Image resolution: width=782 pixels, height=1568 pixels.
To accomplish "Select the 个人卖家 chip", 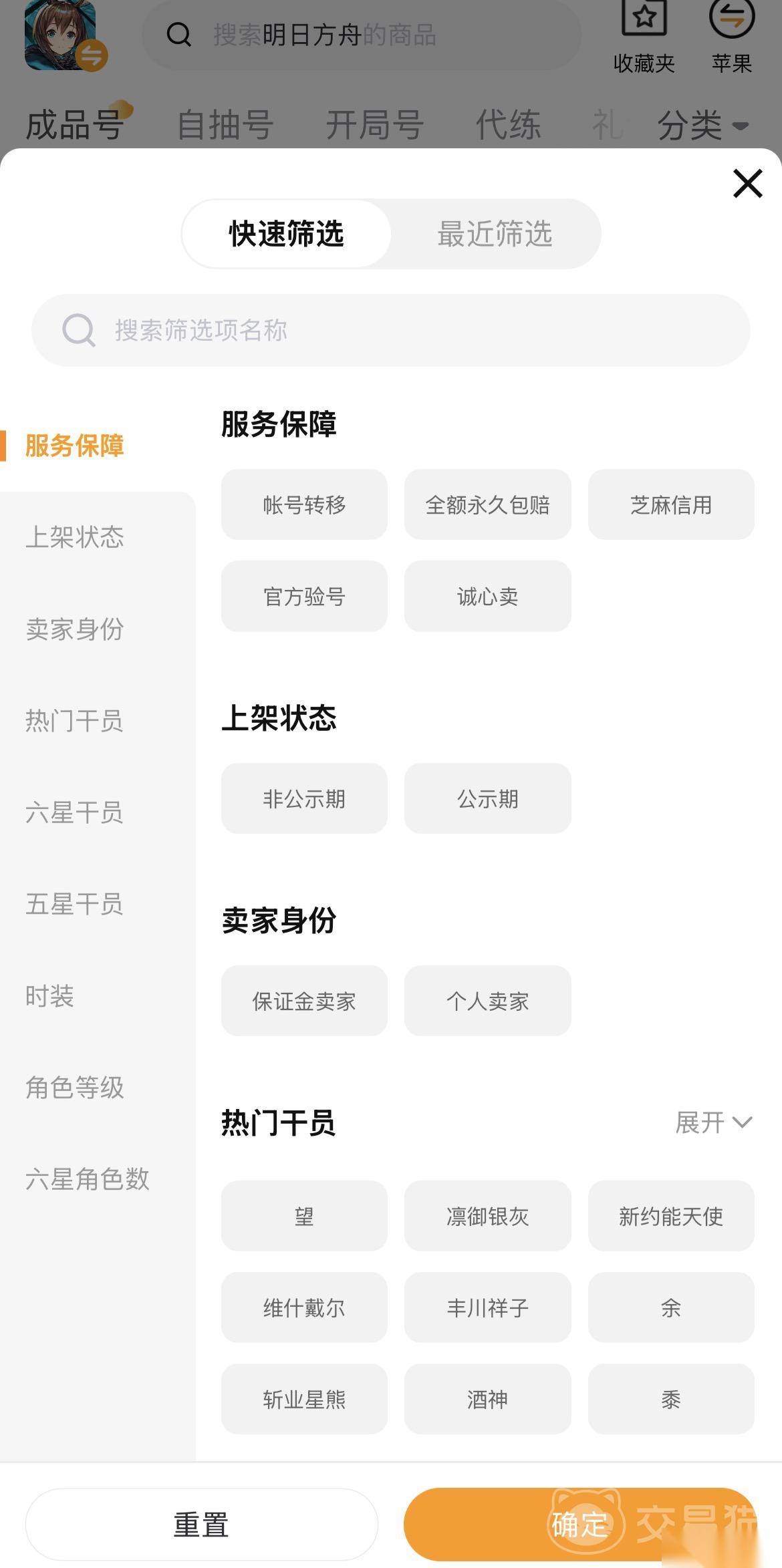I will pyautogui.click(x=487, y=1001).
